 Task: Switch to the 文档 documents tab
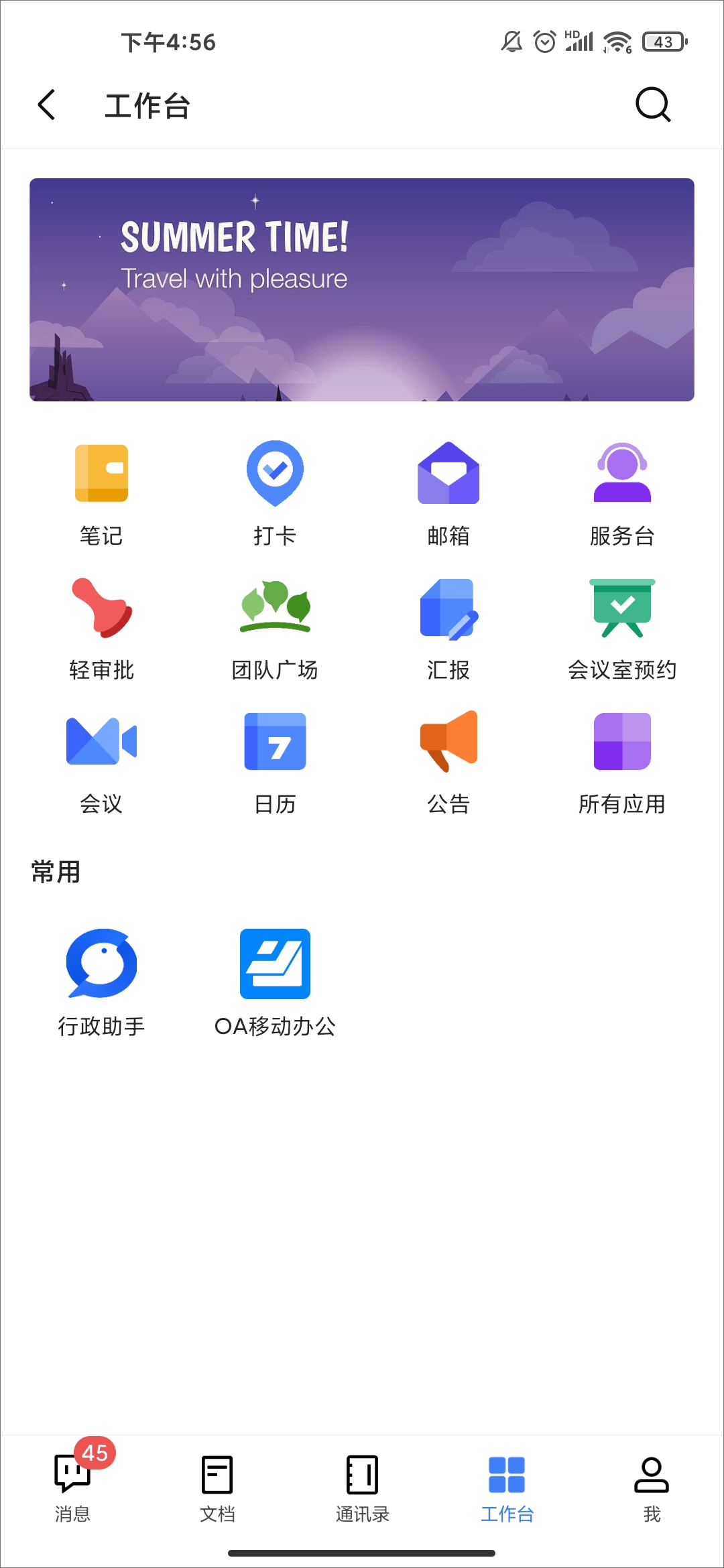(217, 1484)
